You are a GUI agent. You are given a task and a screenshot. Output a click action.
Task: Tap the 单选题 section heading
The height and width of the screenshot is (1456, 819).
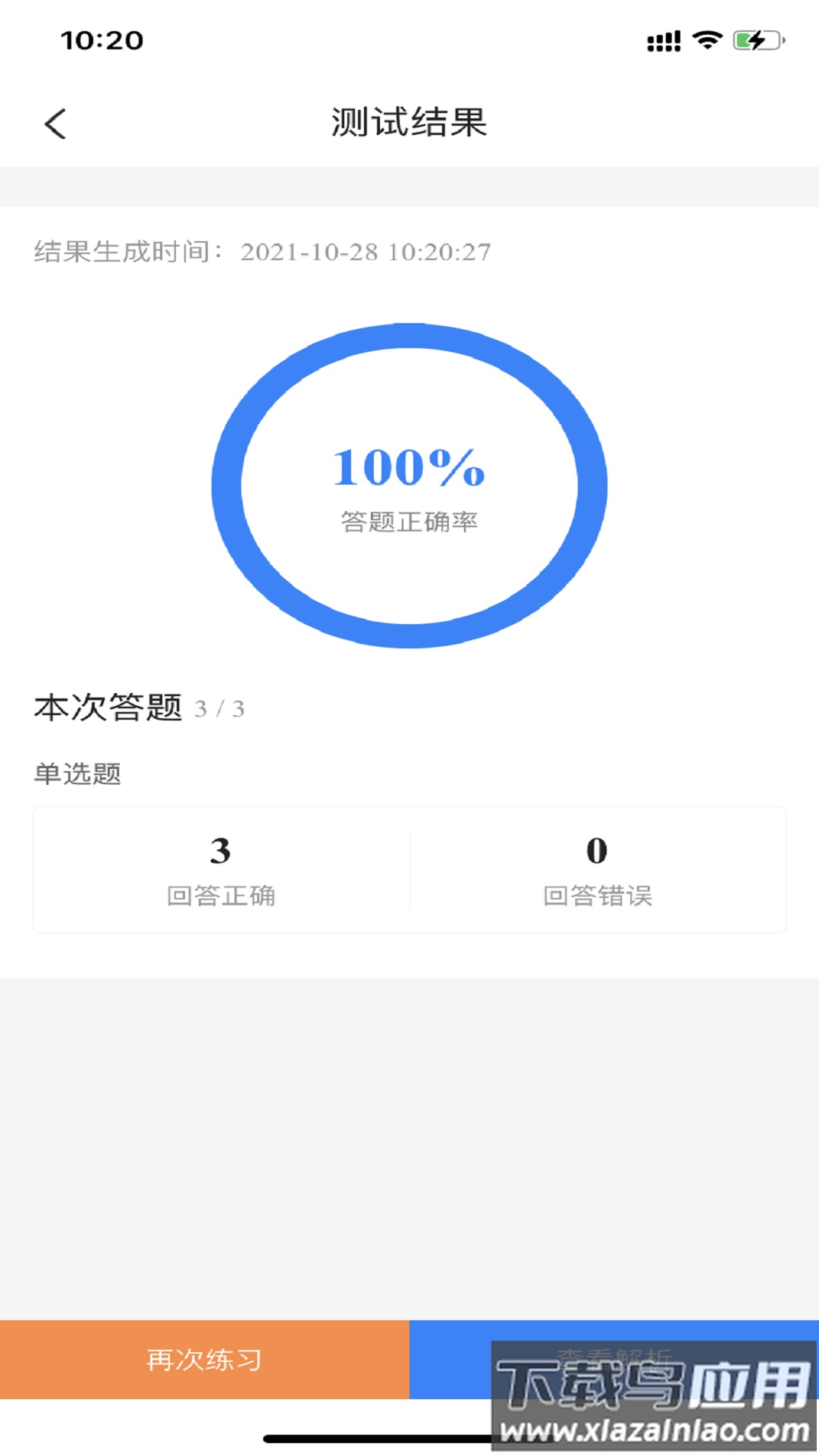[x=80, y=775]
